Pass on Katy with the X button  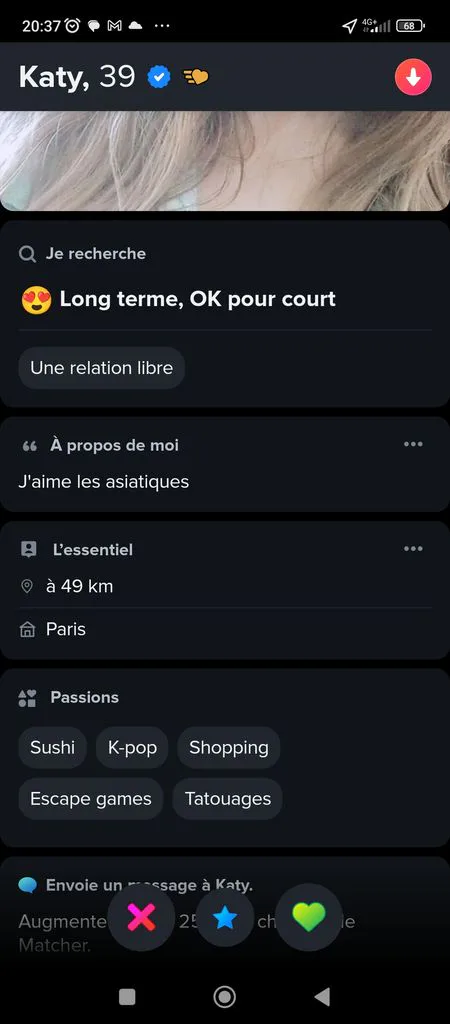point(141,918)
